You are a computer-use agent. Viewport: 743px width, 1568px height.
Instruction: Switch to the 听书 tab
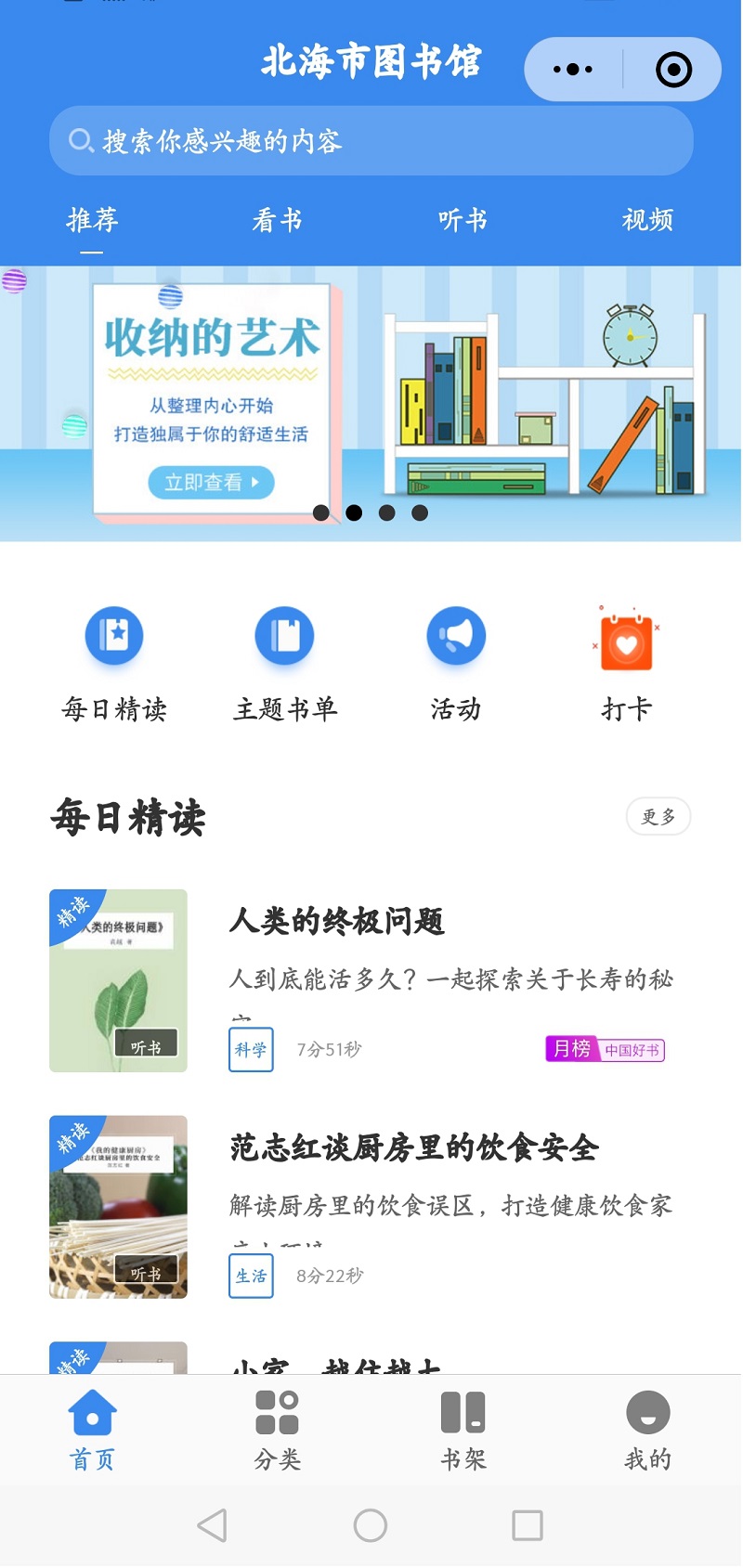(461, 220)
